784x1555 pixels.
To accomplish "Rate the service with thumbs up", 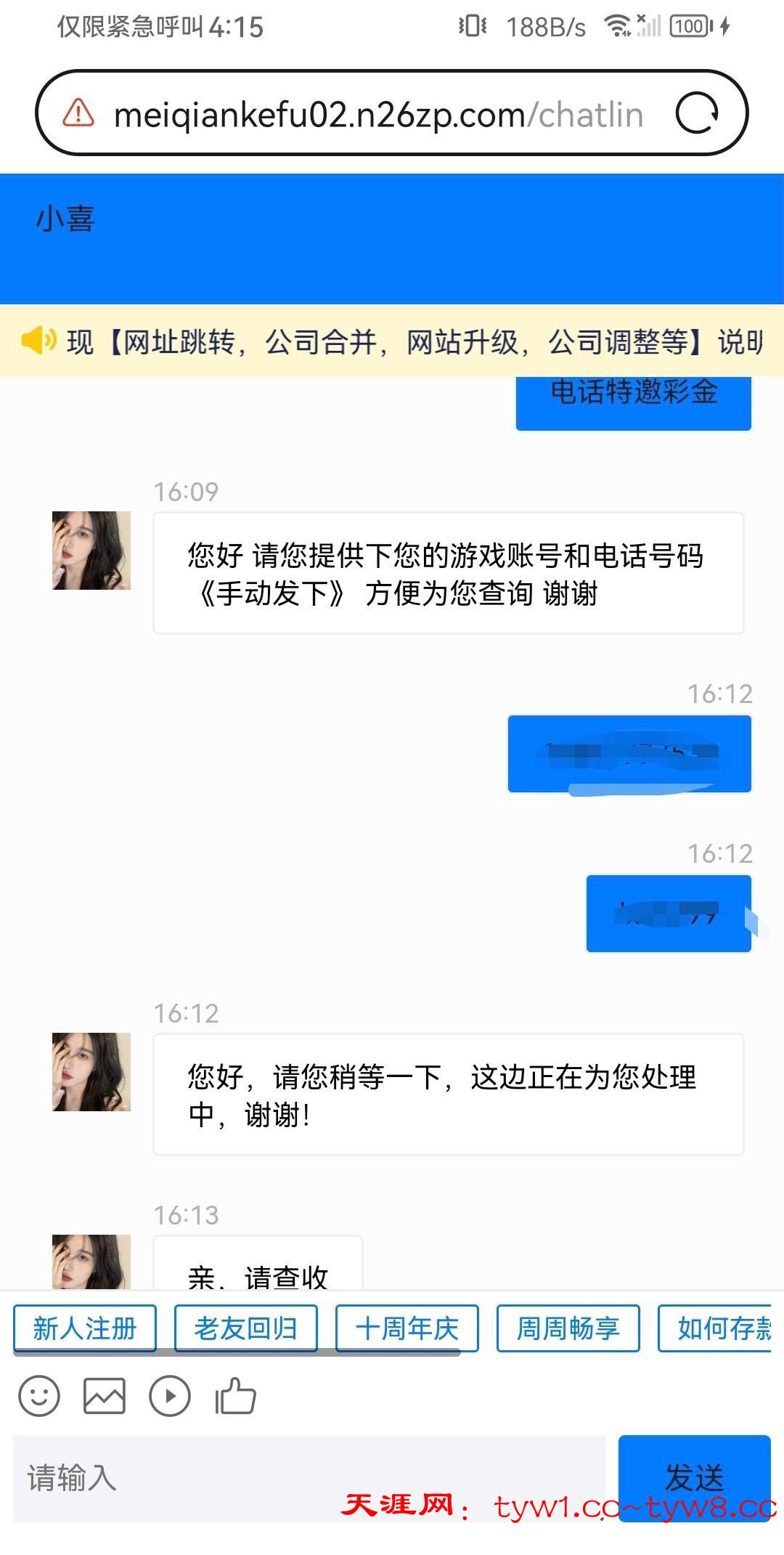I will pyautogui.click(x=235, y=1395).
